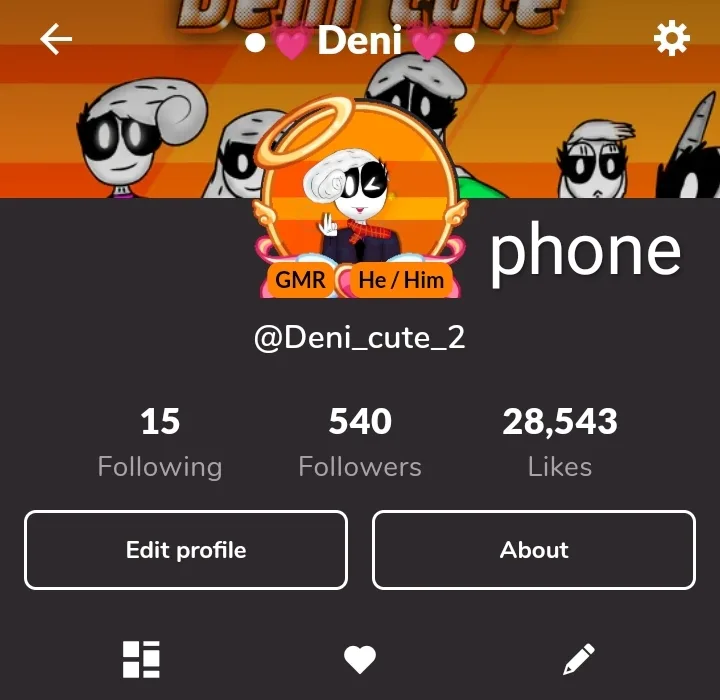Open the pencil drafts tab
Image resolution: width=720 pixels, height=700 pixels.
pos(579,659)
